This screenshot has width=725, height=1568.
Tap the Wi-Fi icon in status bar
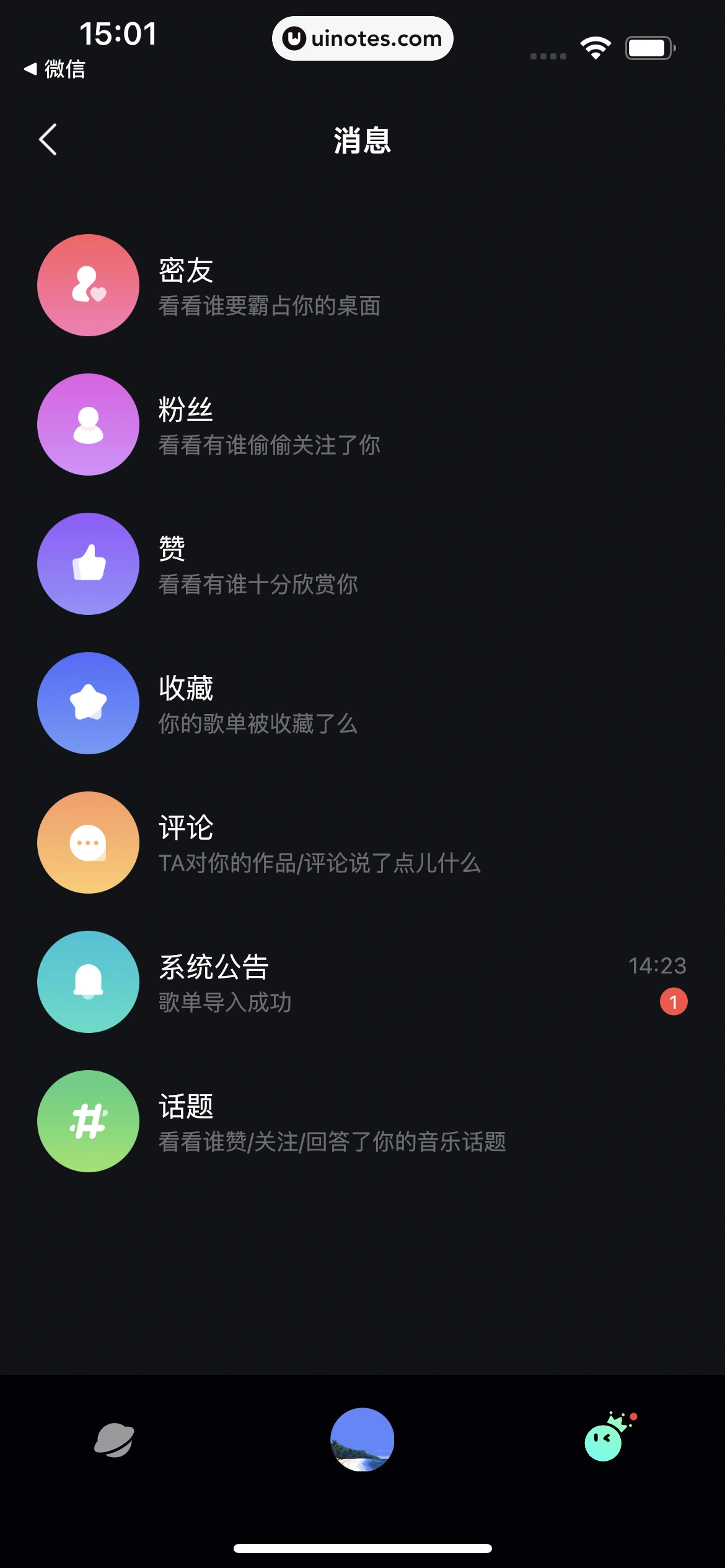pos(595,46)
